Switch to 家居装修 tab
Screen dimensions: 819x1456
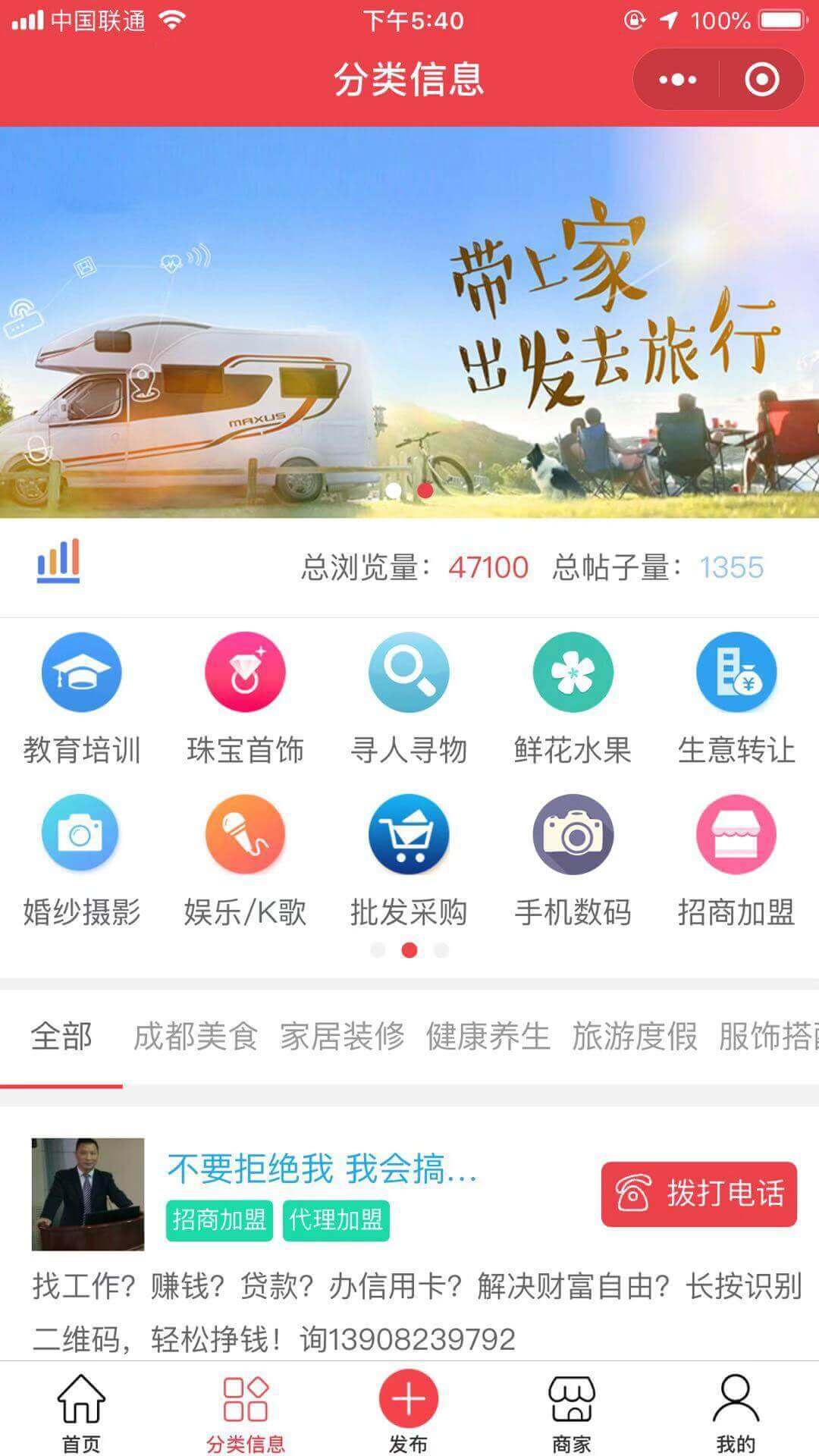click(x=342, y=1037)
